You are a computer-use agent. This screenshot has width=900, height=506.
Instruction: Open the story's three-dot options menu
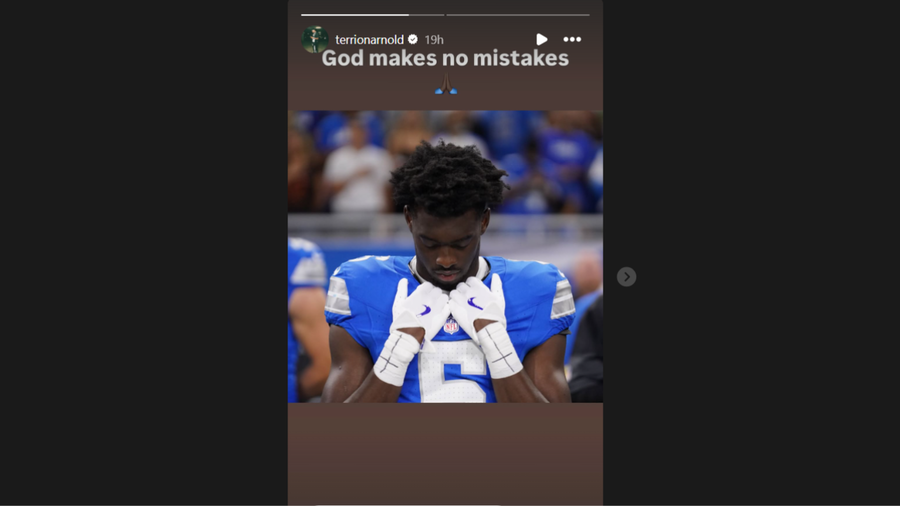(x=572, y=40)
